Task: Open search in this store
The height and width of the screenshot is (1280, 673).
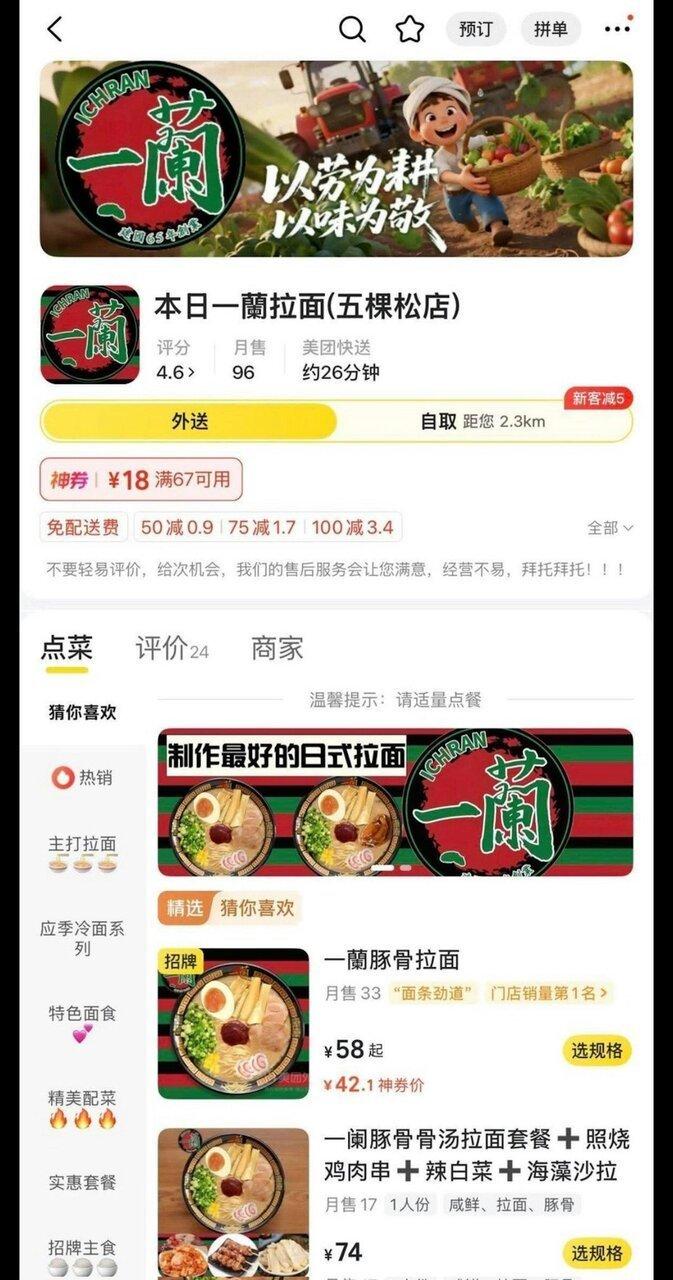Action: point(352,29)
